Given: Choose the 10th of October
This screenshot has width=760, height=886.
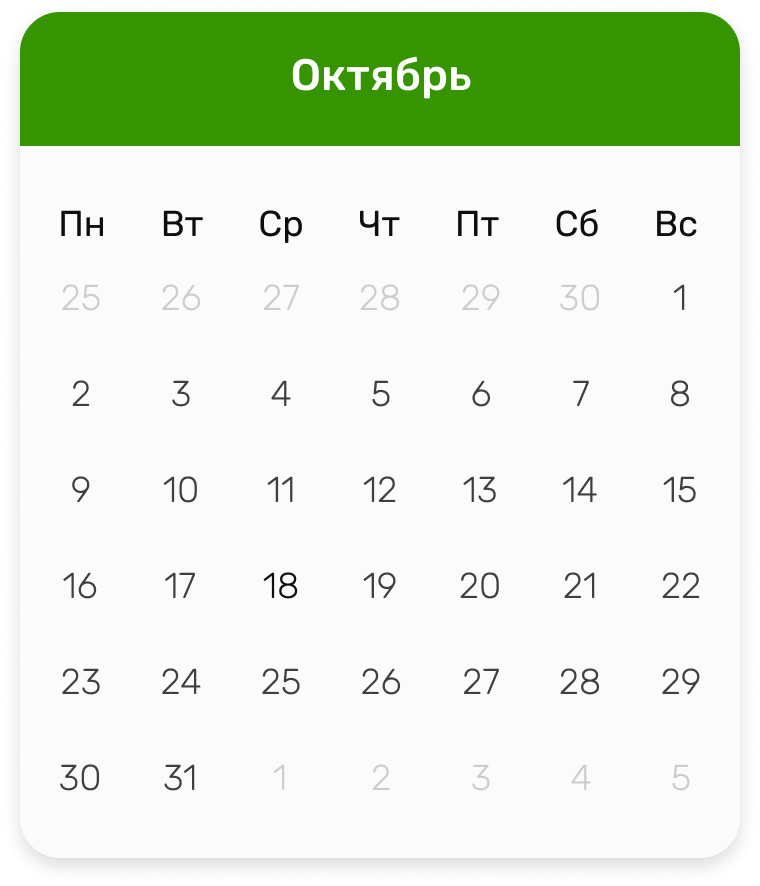Looking at the screenshot, I should 180,490.
